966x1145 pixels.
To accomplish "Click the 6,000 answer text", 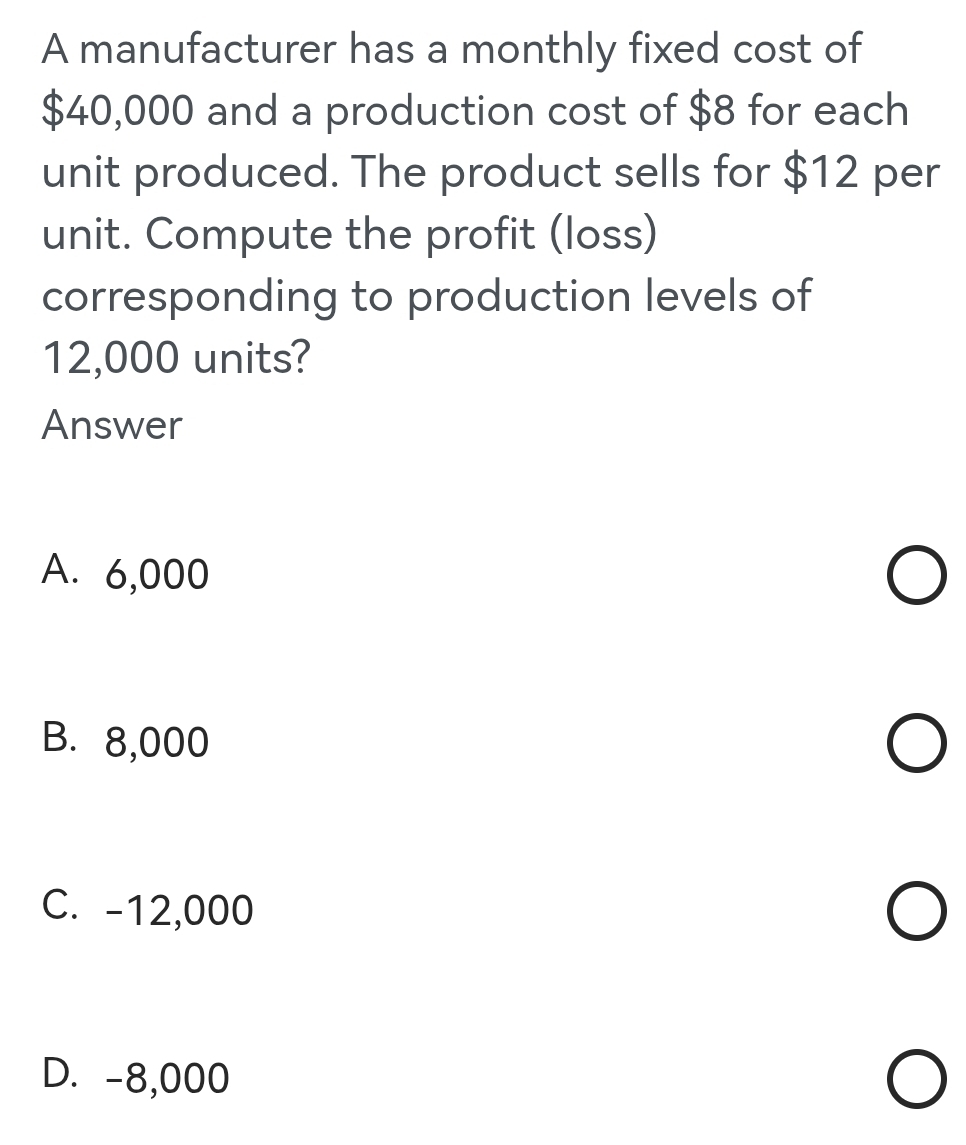I will coord(157,575).
